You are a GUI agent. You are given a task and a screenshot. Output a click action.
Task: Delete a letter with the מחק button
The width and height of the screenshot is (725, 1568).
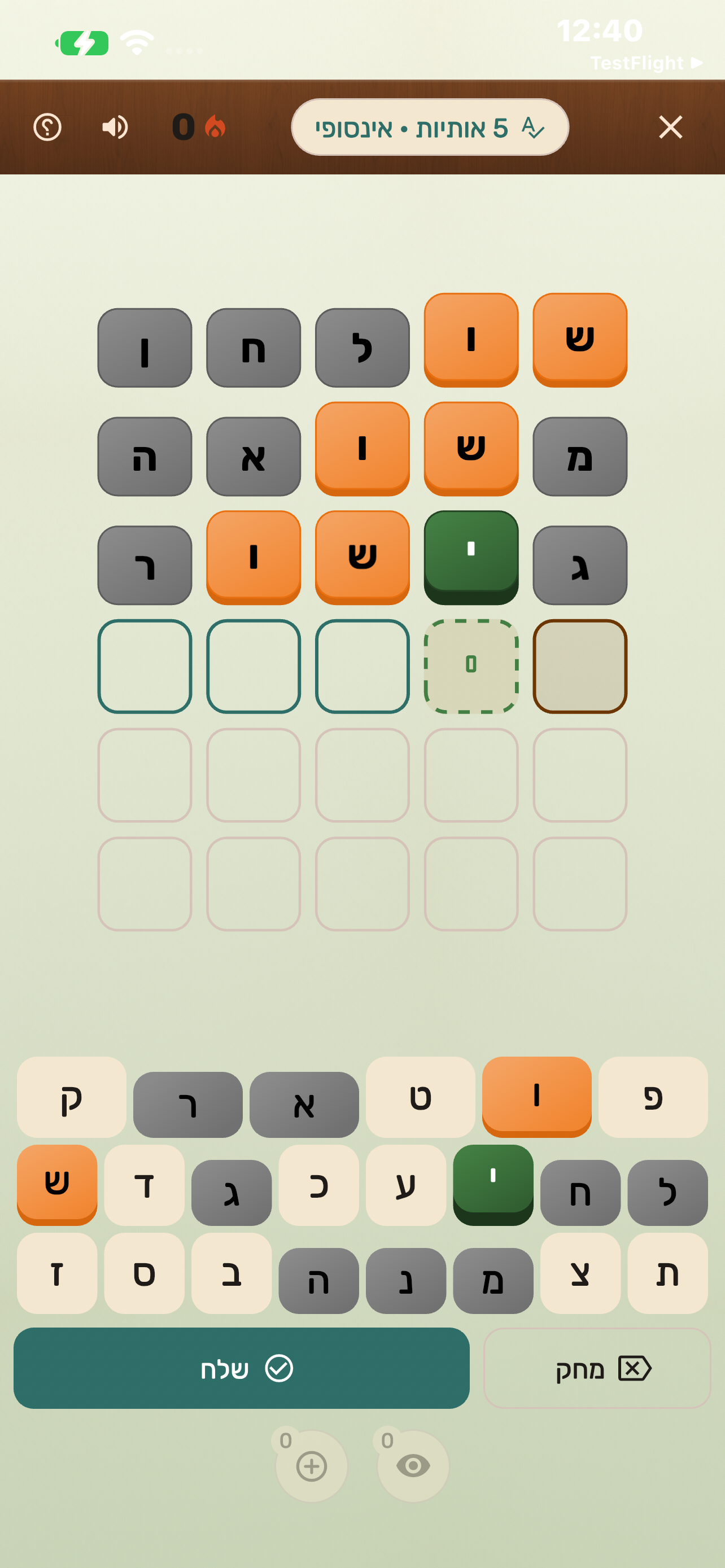(x=597, y=1368)
